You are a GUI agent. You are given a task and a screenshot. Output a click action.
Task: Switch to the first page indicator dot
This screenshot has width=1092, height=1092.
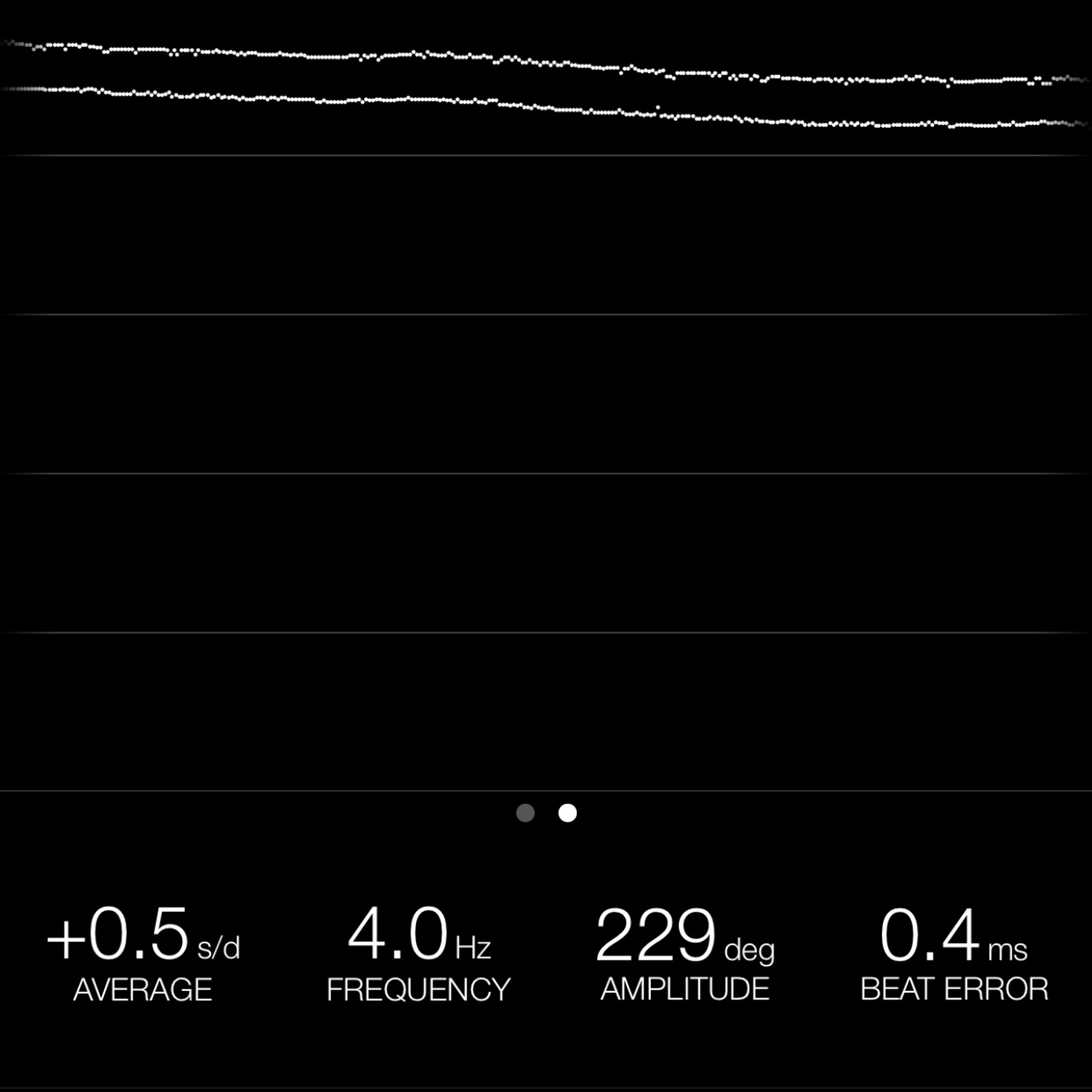click(525, 813)
